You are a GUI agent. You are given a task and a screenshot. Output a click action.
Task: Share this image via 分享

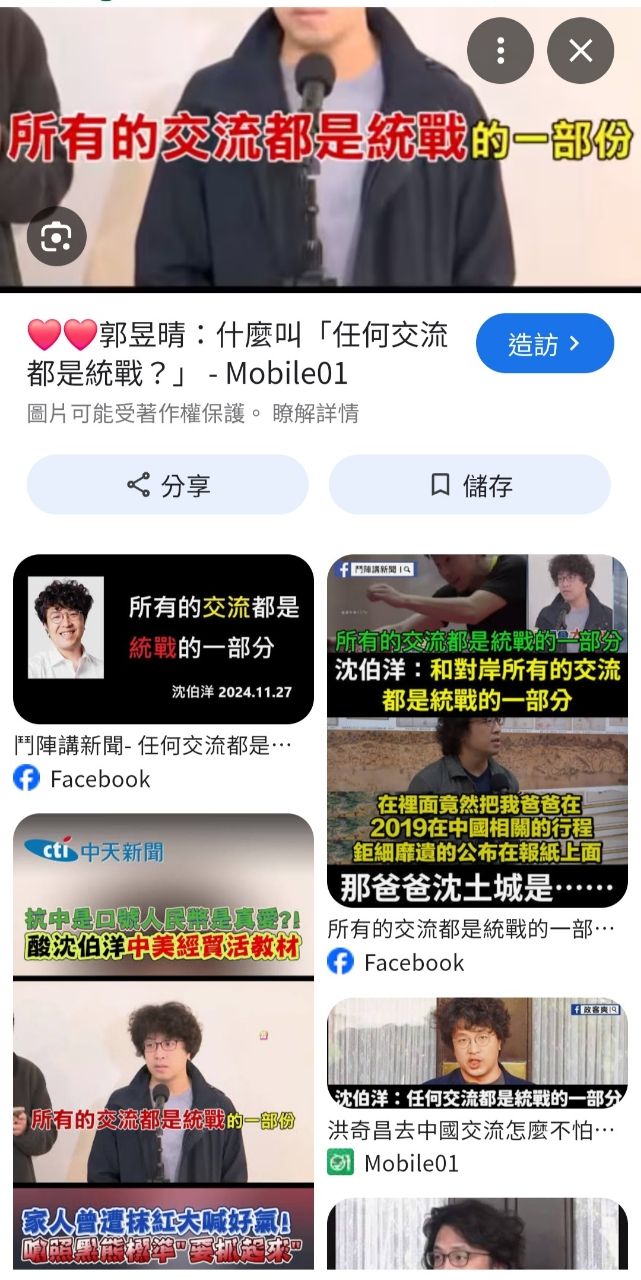[x=168, y=485]
